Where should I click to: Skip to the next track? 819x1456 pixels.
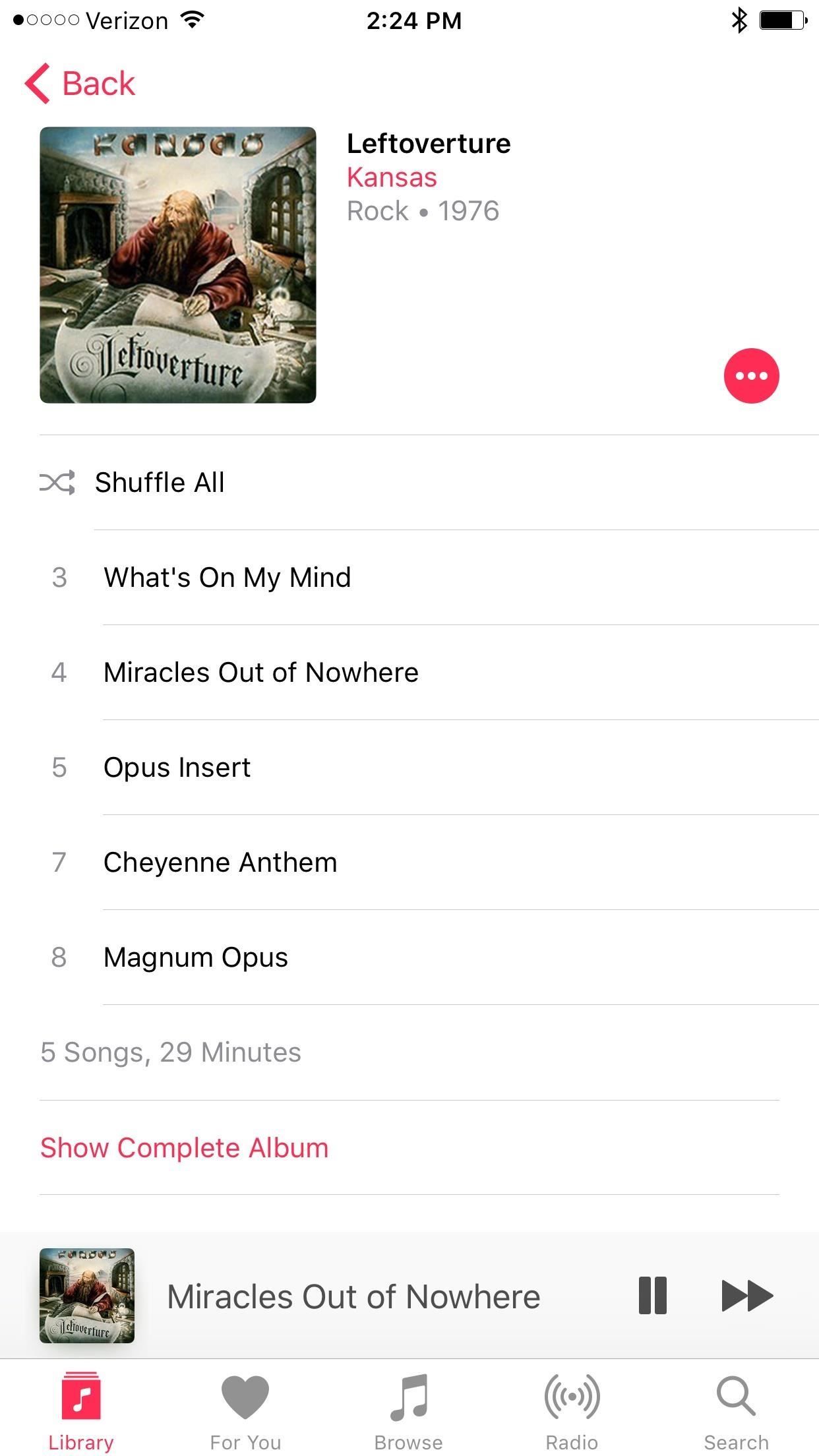click(x=746, y=1296)
